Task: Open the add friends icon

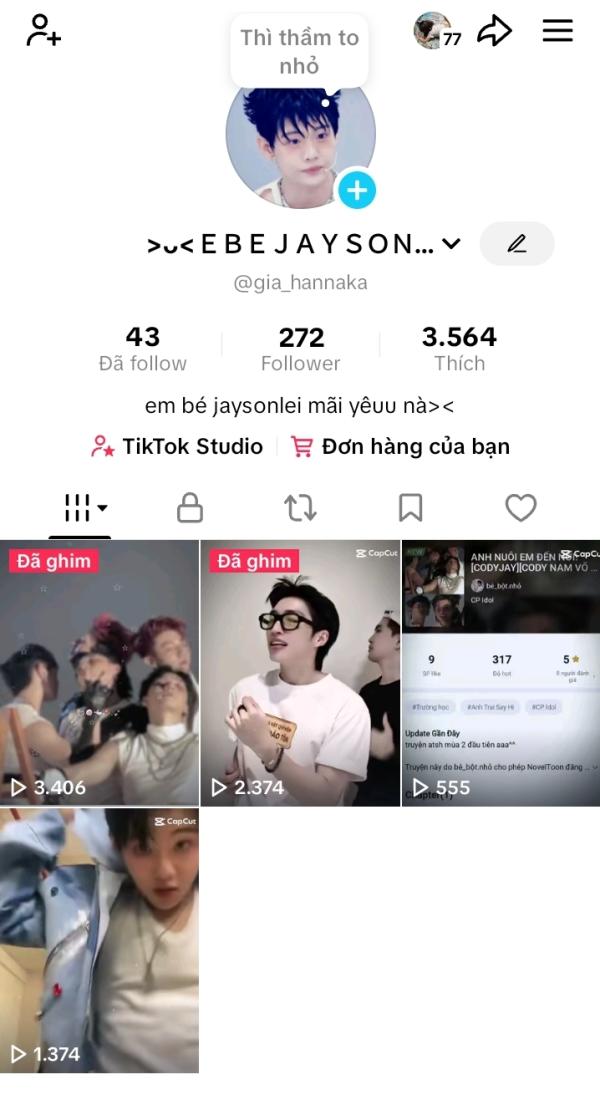Action: coord(43,31)
